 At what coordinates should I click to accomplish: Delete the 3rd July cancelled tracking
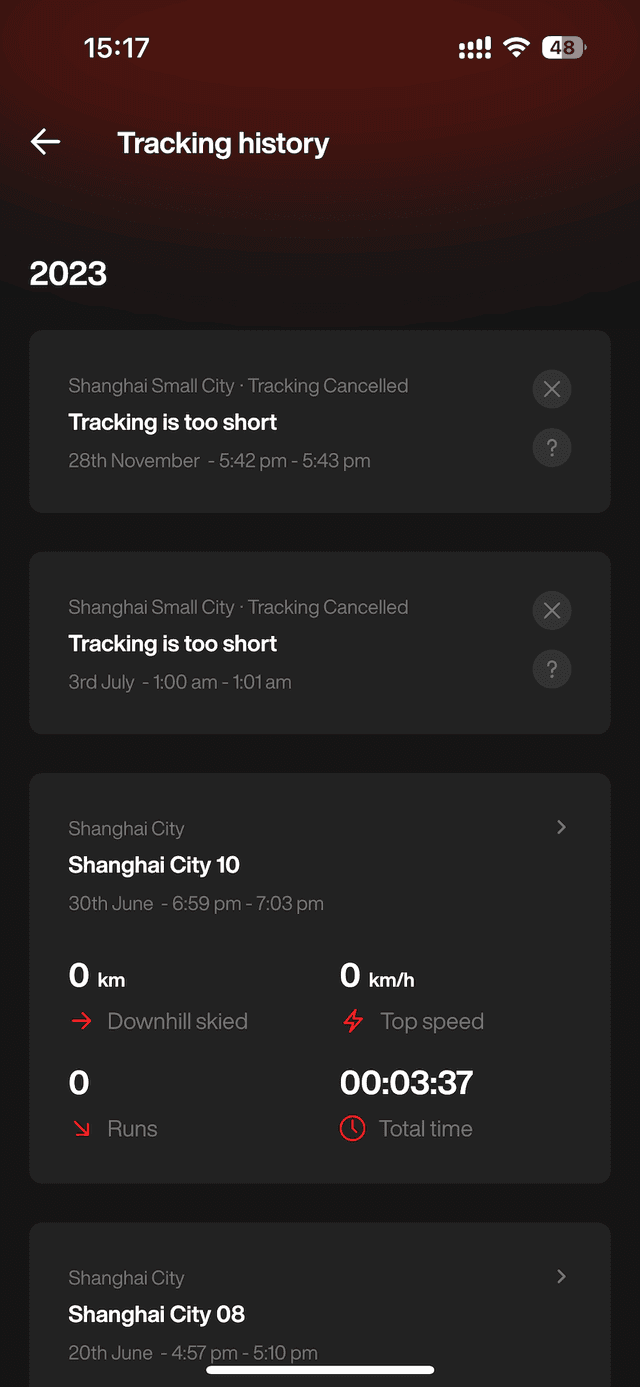552,610
